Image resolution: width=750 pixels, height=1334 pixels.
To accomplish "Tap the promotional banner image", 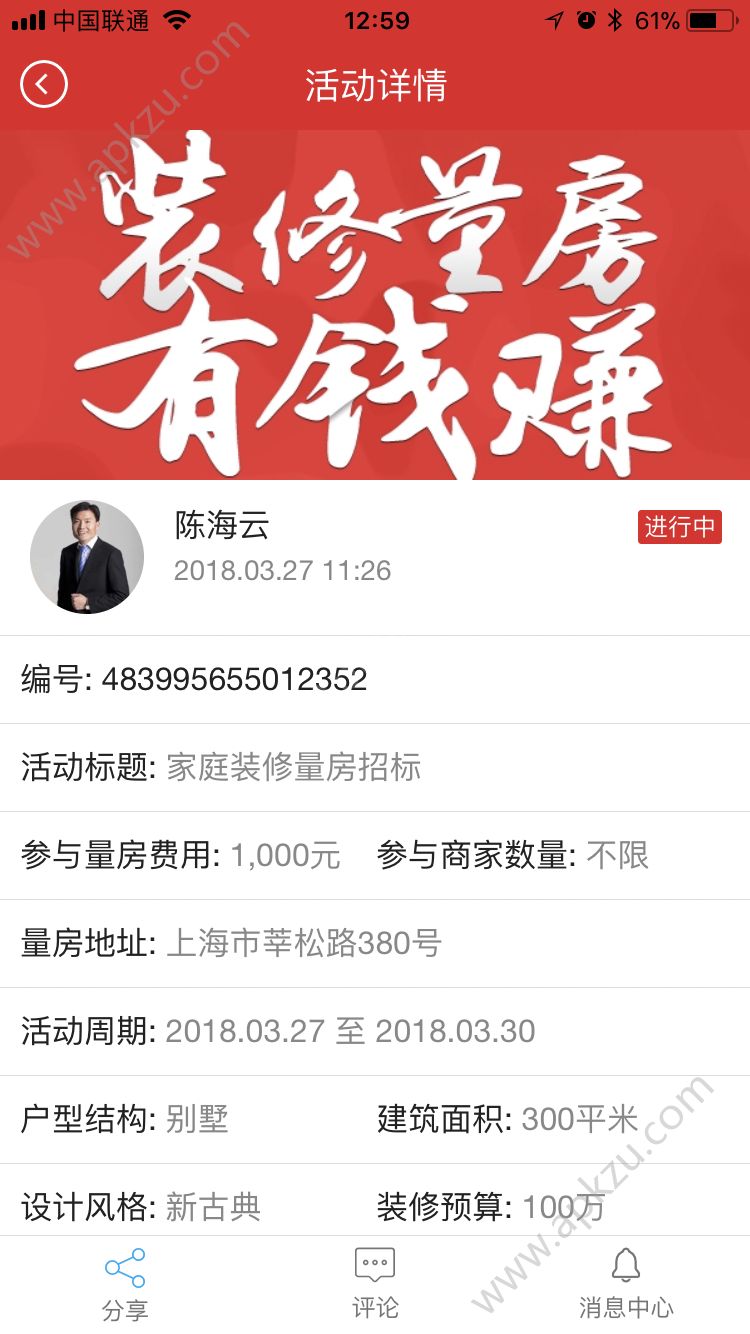I will pos(375,300).
